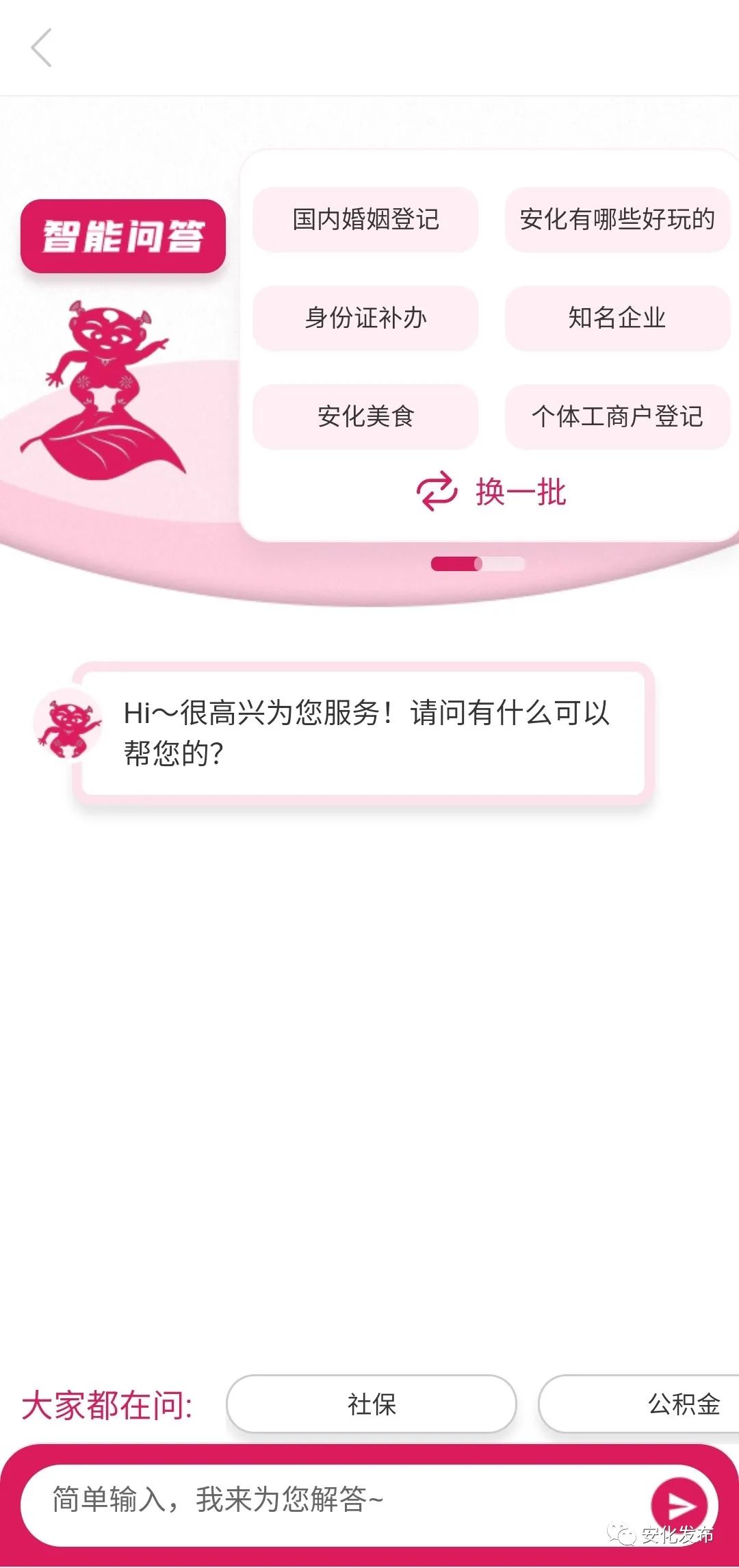Choose the 身份证补办 suggestion
This screenshot has width=739, height=1568.
[365, 318]
